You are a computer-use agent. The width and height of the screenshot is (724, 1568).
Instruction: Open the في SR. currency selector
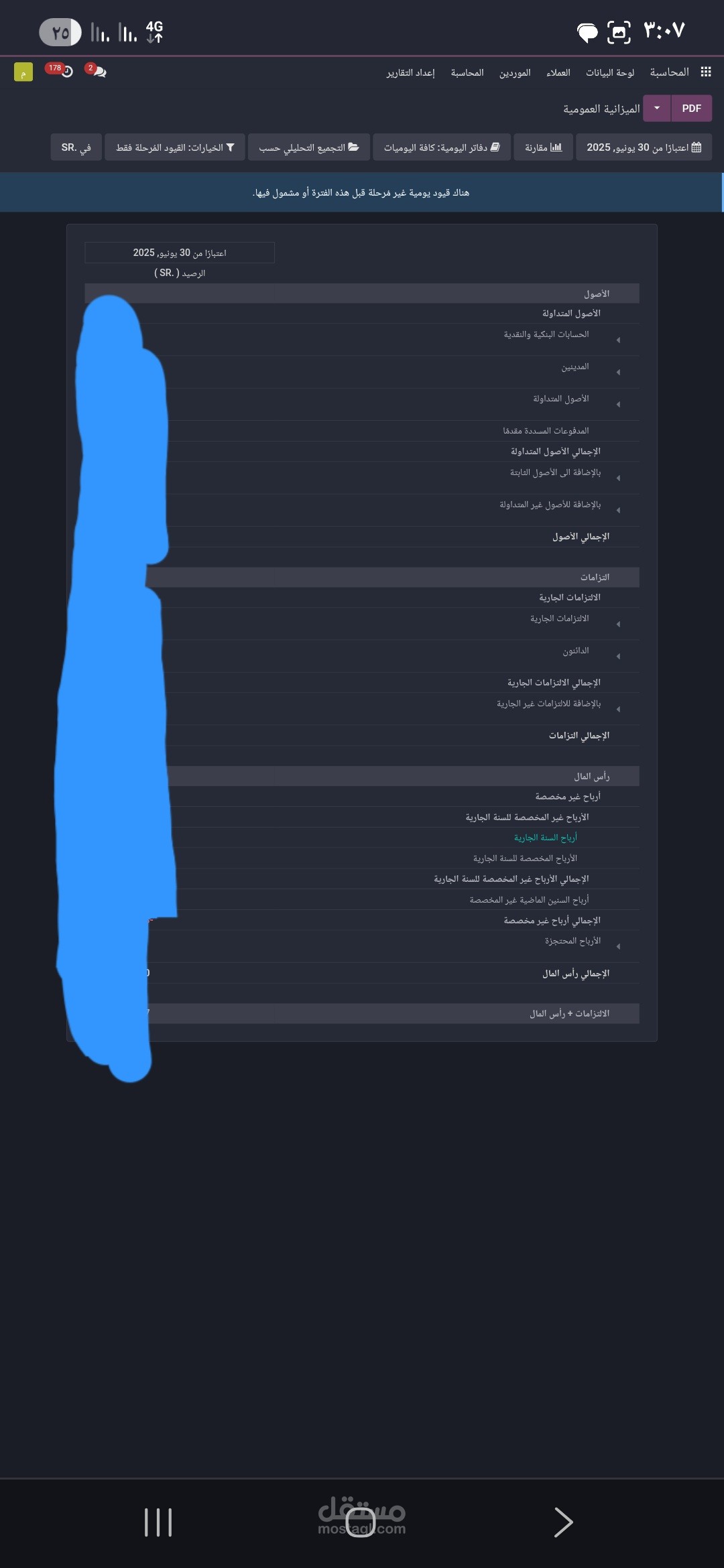point(76,147)
